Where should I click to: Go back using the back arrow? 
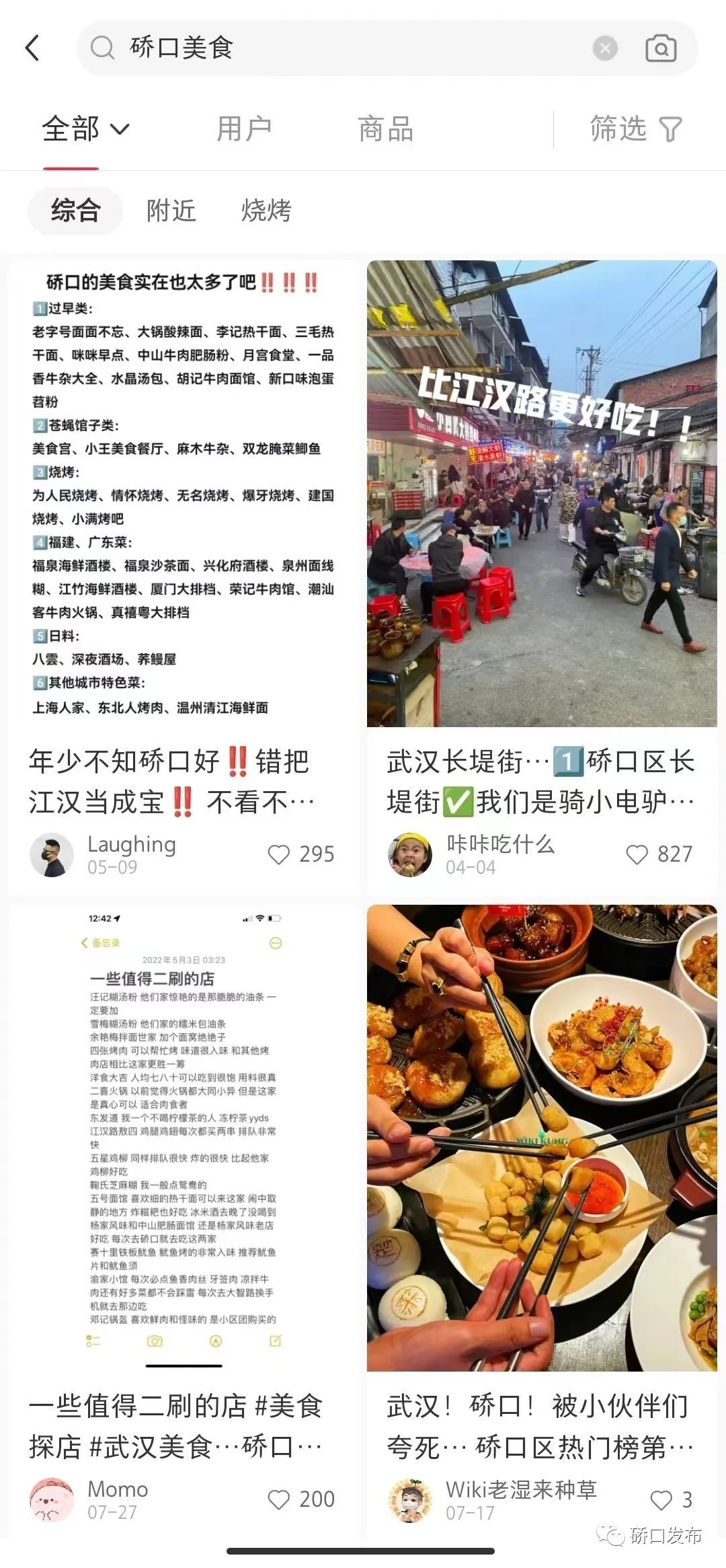point(32,48)
